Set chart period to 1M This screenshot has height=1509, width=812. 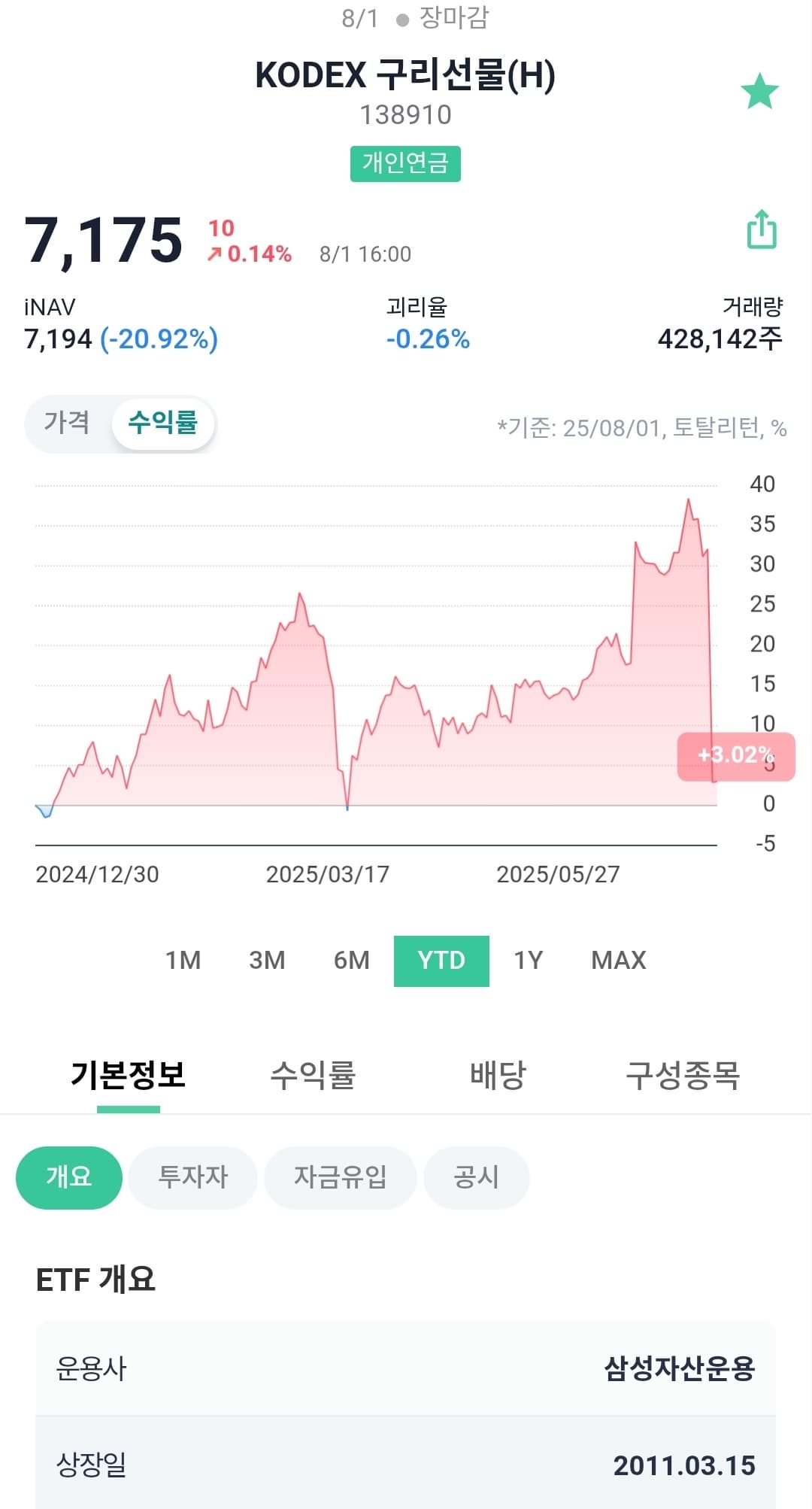point(183,961)
